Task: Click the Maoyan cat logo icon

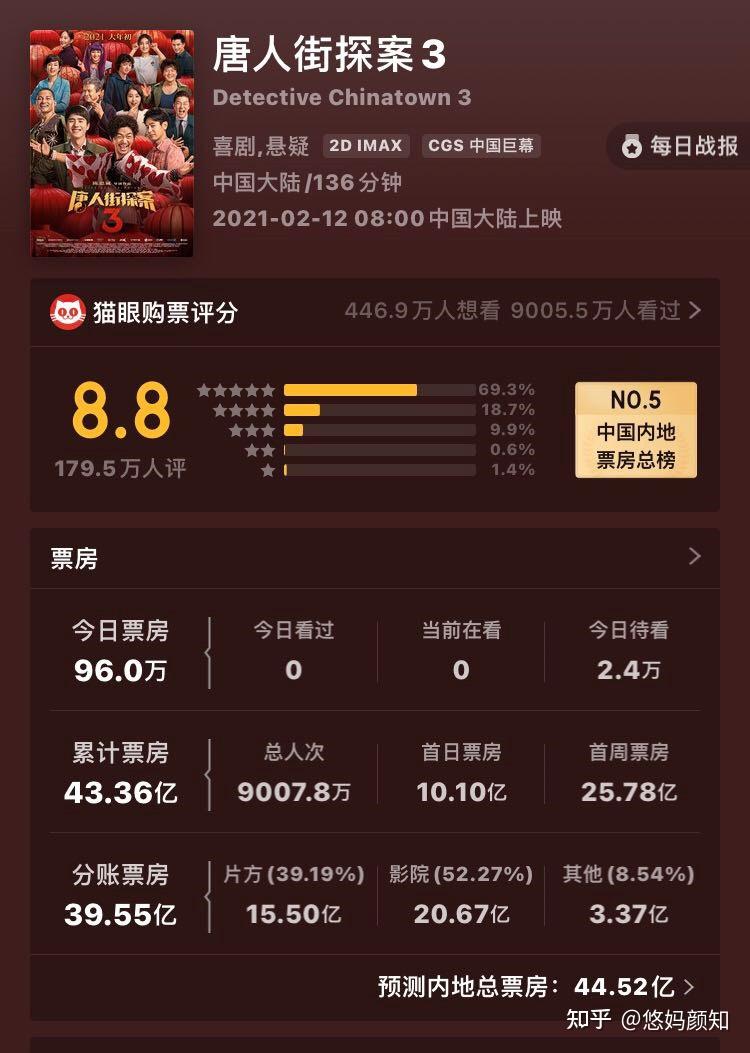Action: 68,311
